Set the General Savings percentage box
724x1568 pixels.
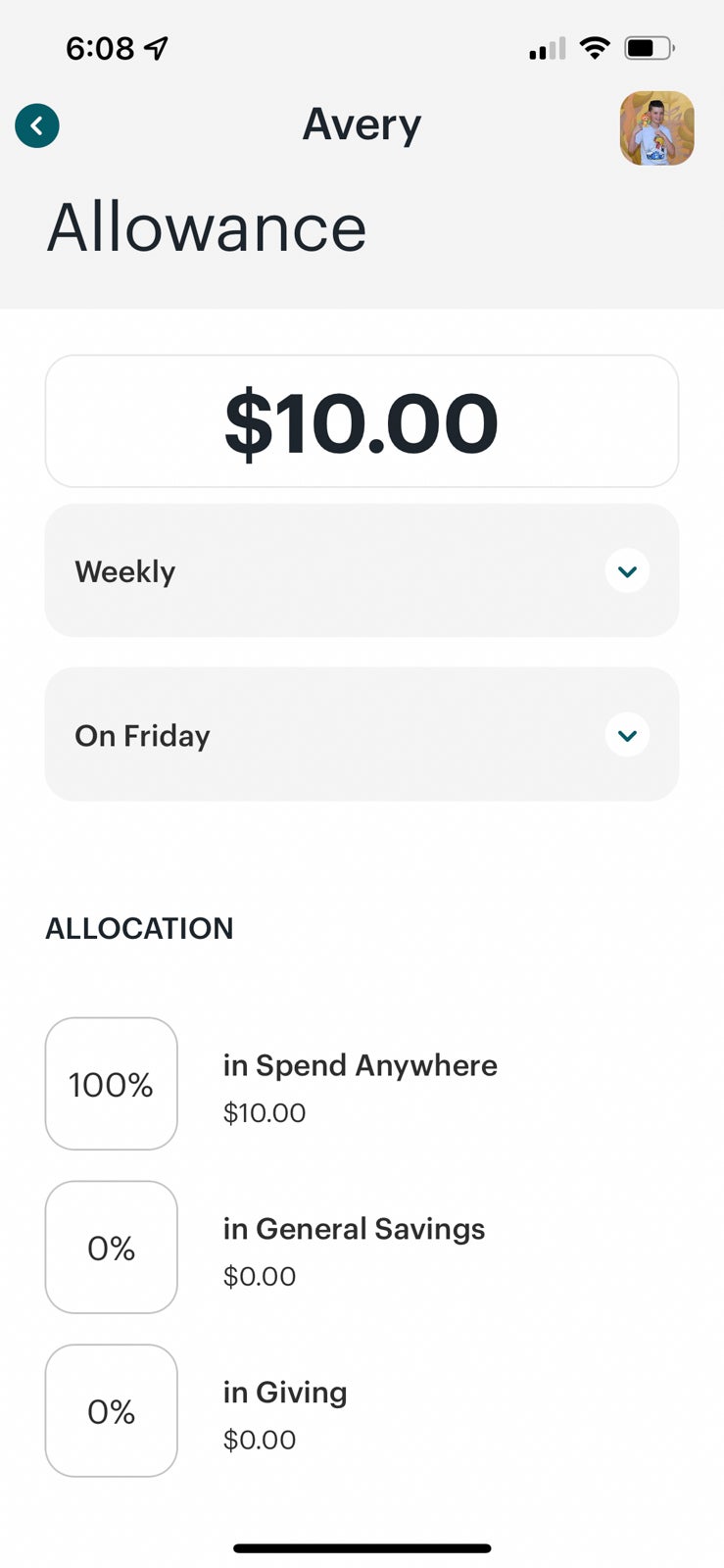(x=112, y=1248)
